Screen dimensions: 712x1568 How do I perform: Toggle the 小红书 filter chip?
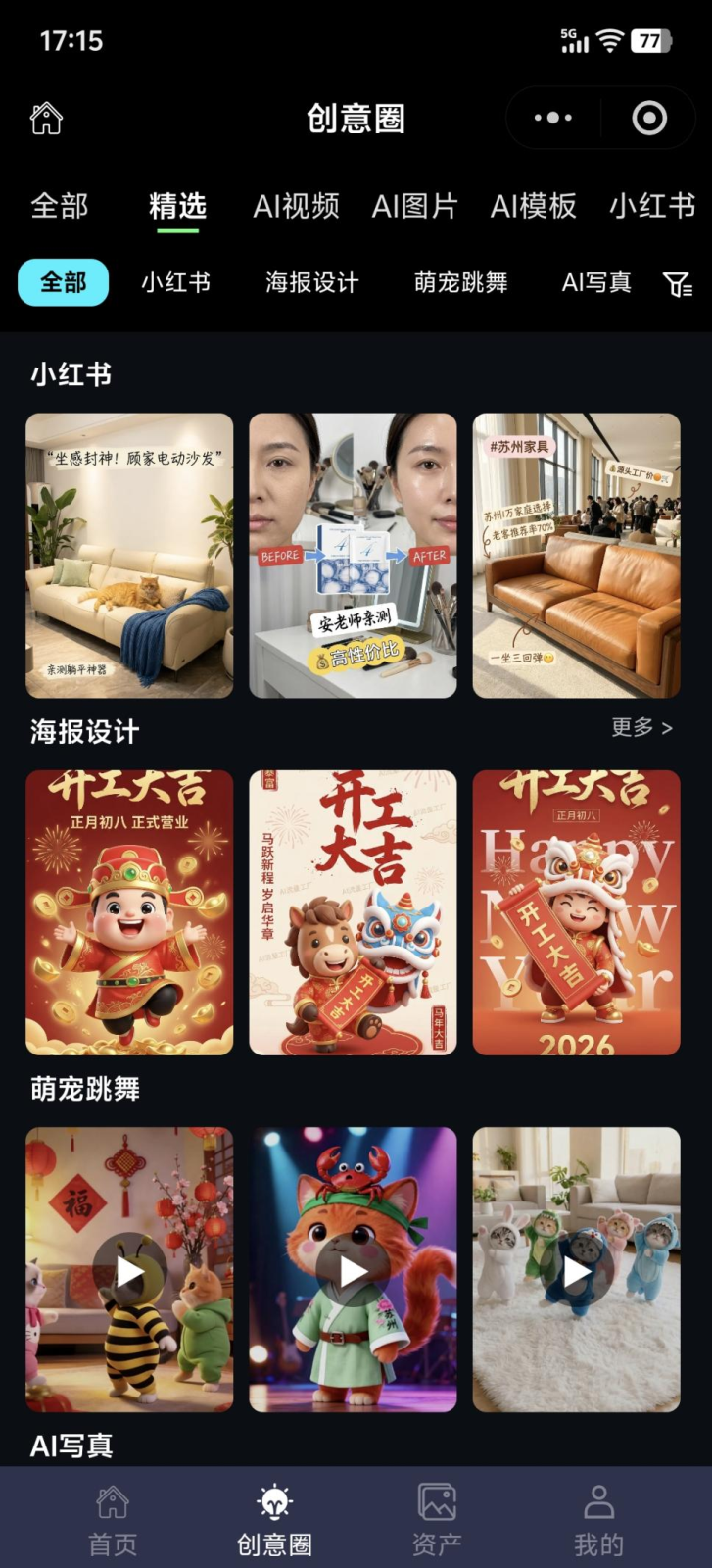coord(176,282)
